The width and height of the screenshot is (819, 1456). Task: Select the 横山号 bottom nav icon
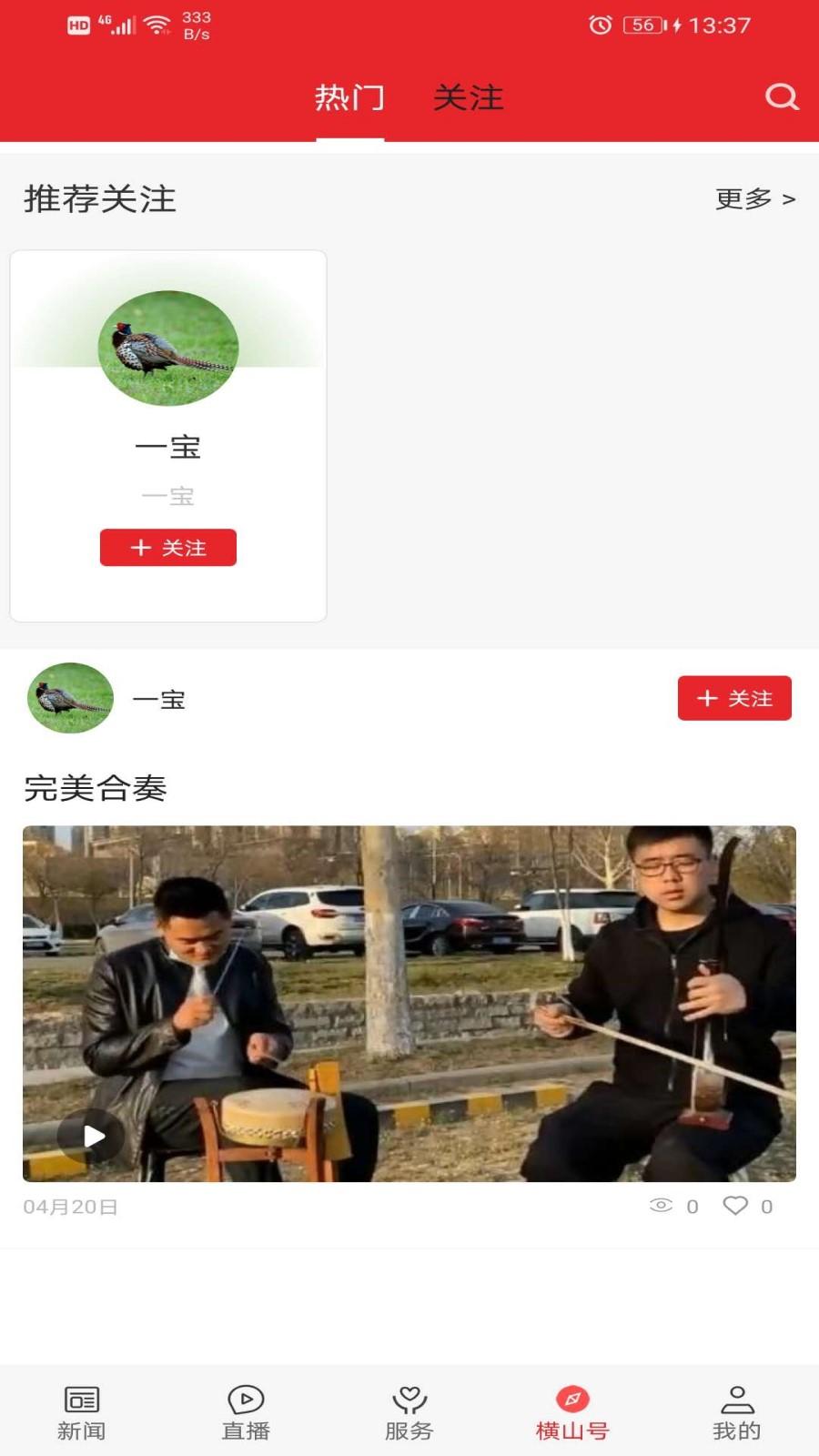(571, 1397)
